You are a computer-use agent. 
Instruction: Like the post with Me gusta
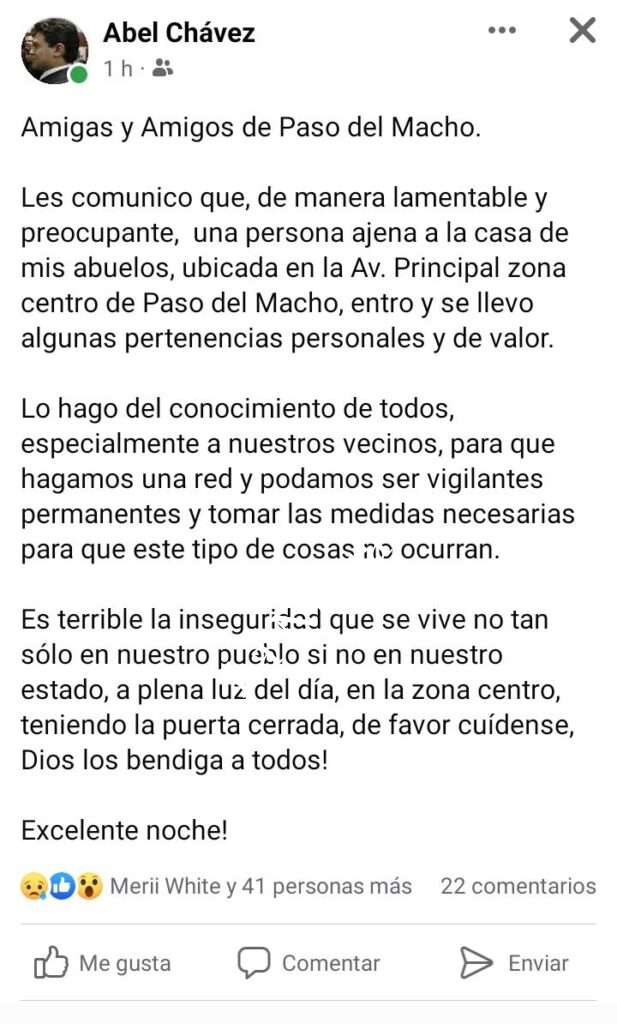click(x=103, y=963)
